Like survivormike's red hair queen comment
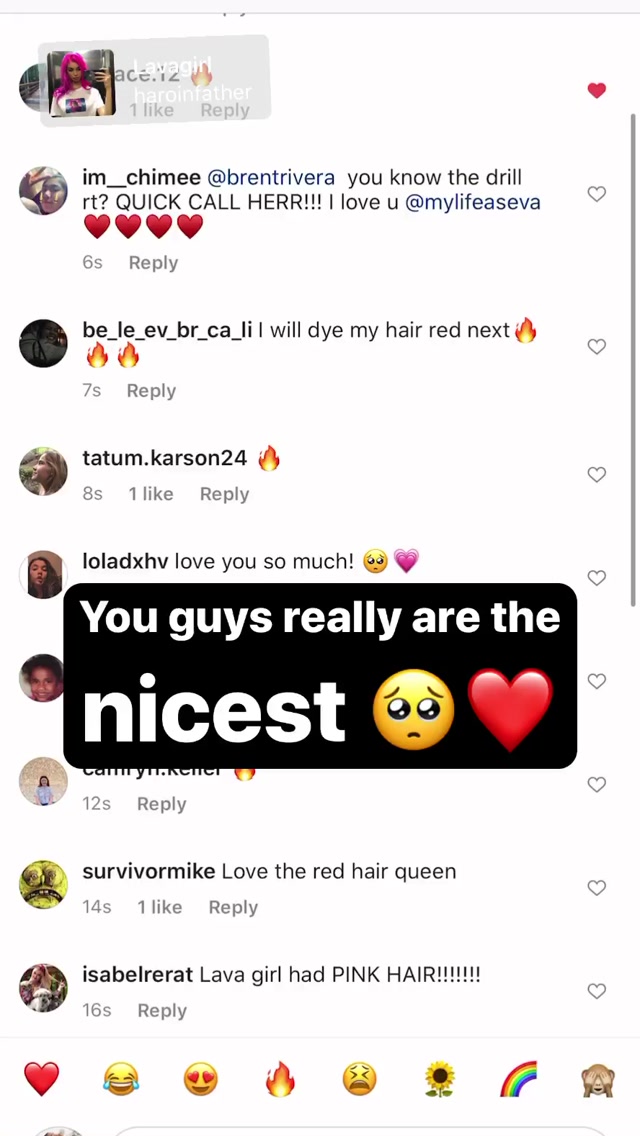 tap(597, 888)
